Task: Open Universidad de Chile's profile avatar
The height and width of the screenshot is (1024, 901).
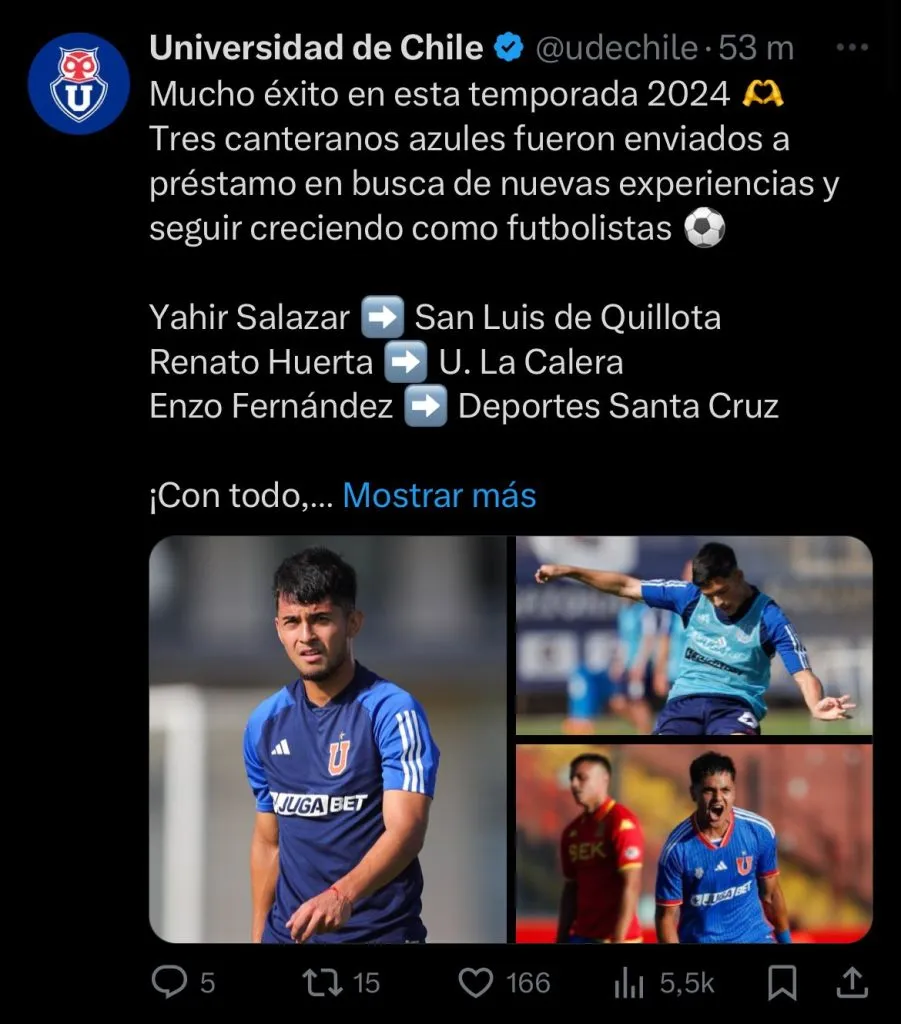Action: point(78,85)
